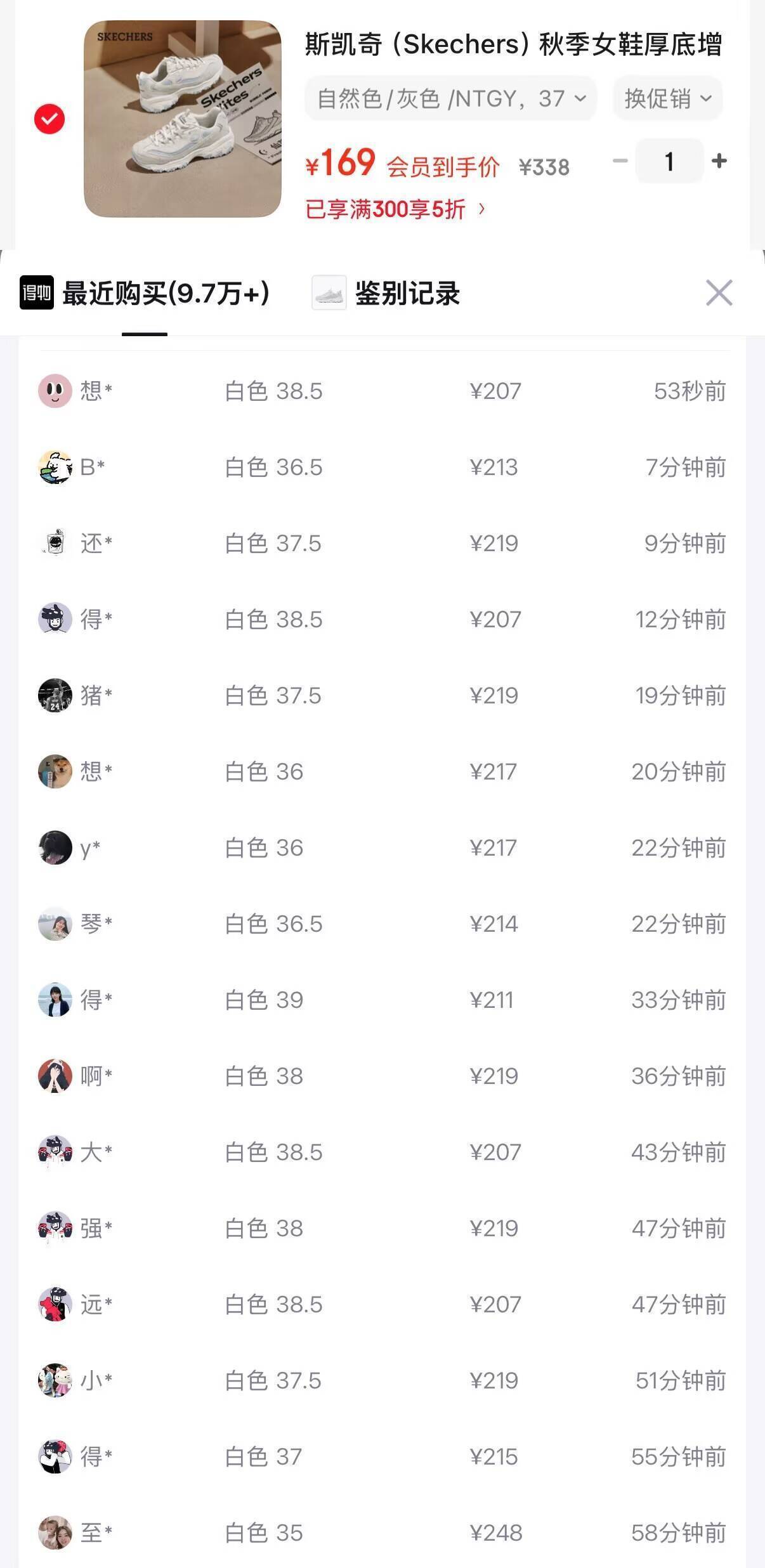Open buyer 想* pink avatar
This screenshot has height=1568, width=765.
(x=55, y=391)
